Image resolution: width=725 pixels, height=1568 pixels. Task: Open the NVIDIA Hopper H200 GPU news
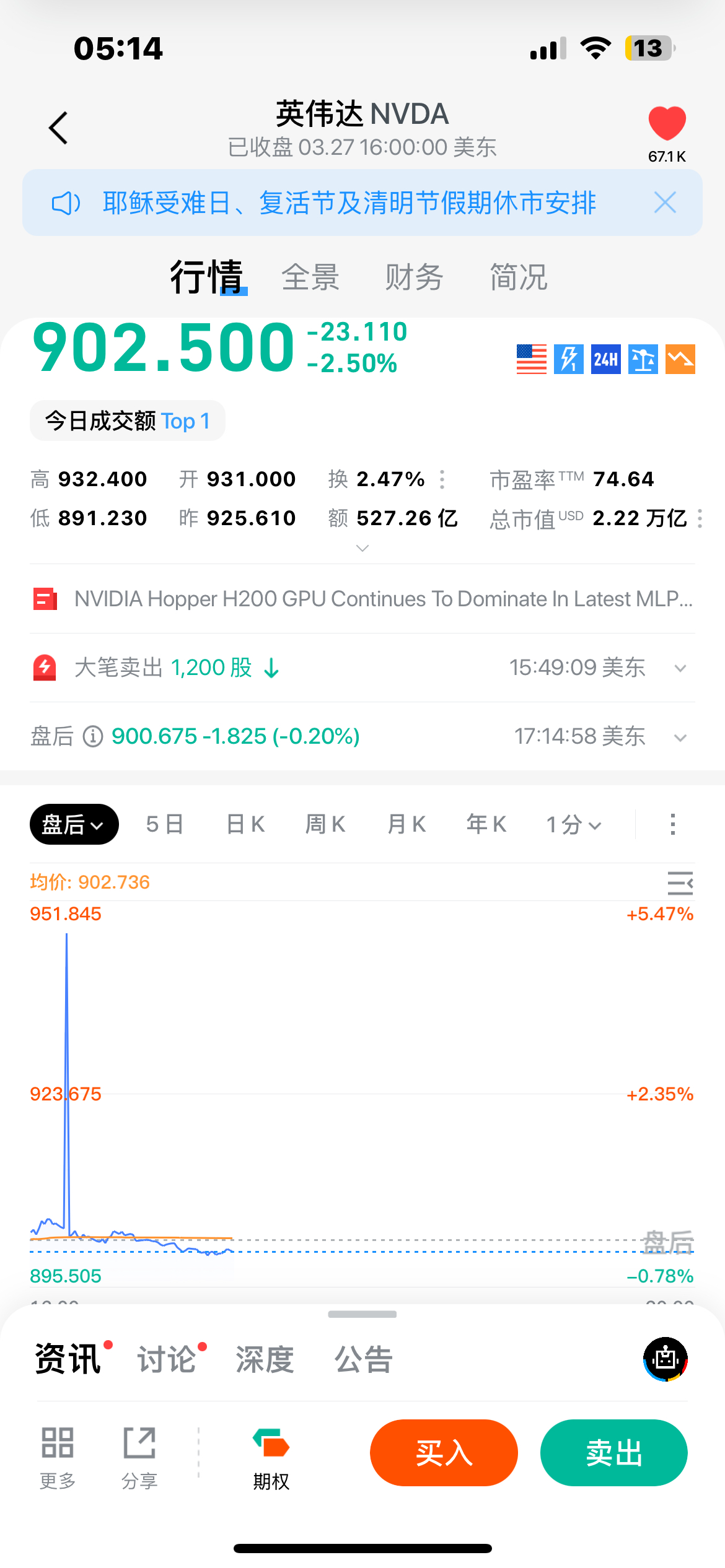pos(383,599)
